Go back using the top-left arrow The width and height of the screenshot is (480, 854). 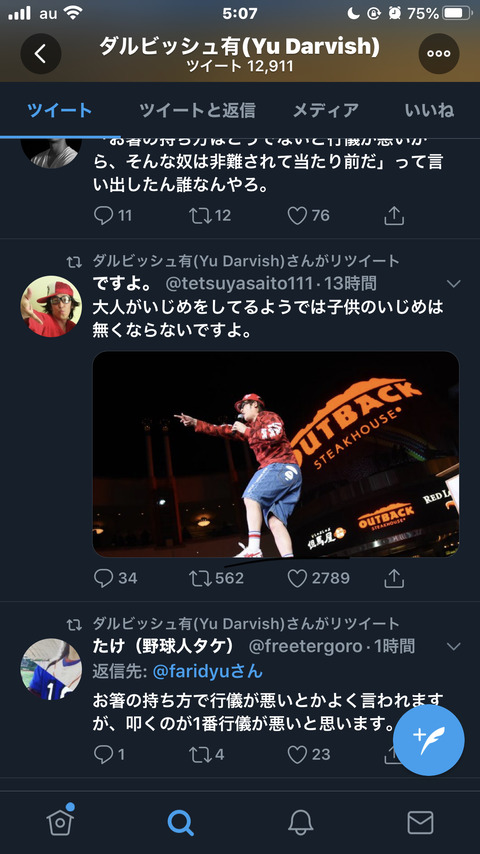41,53
